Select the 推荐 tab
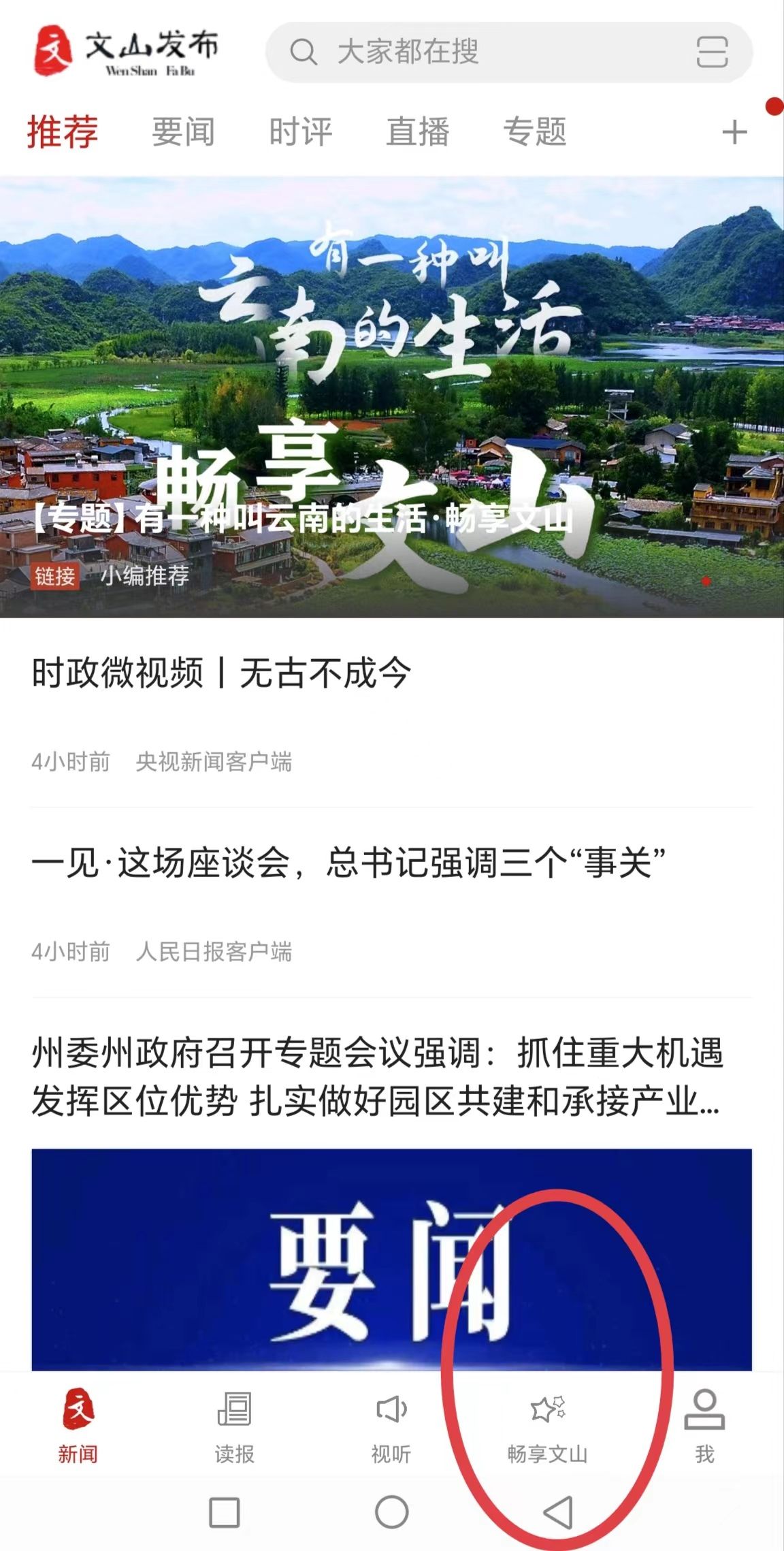The image size is (784, 1551). coord(63,131)
